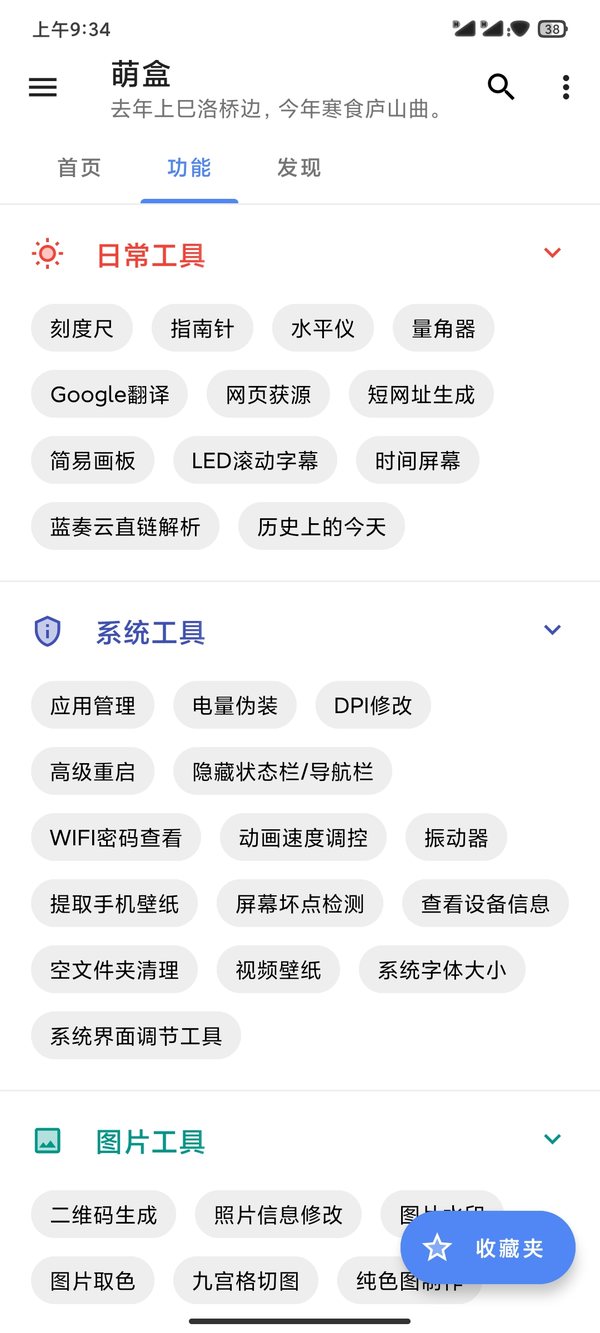Image resolution: width=600 pixels, height=1333 pixels.
Task: Collapse the 日常工具 section
Action: 552,253
